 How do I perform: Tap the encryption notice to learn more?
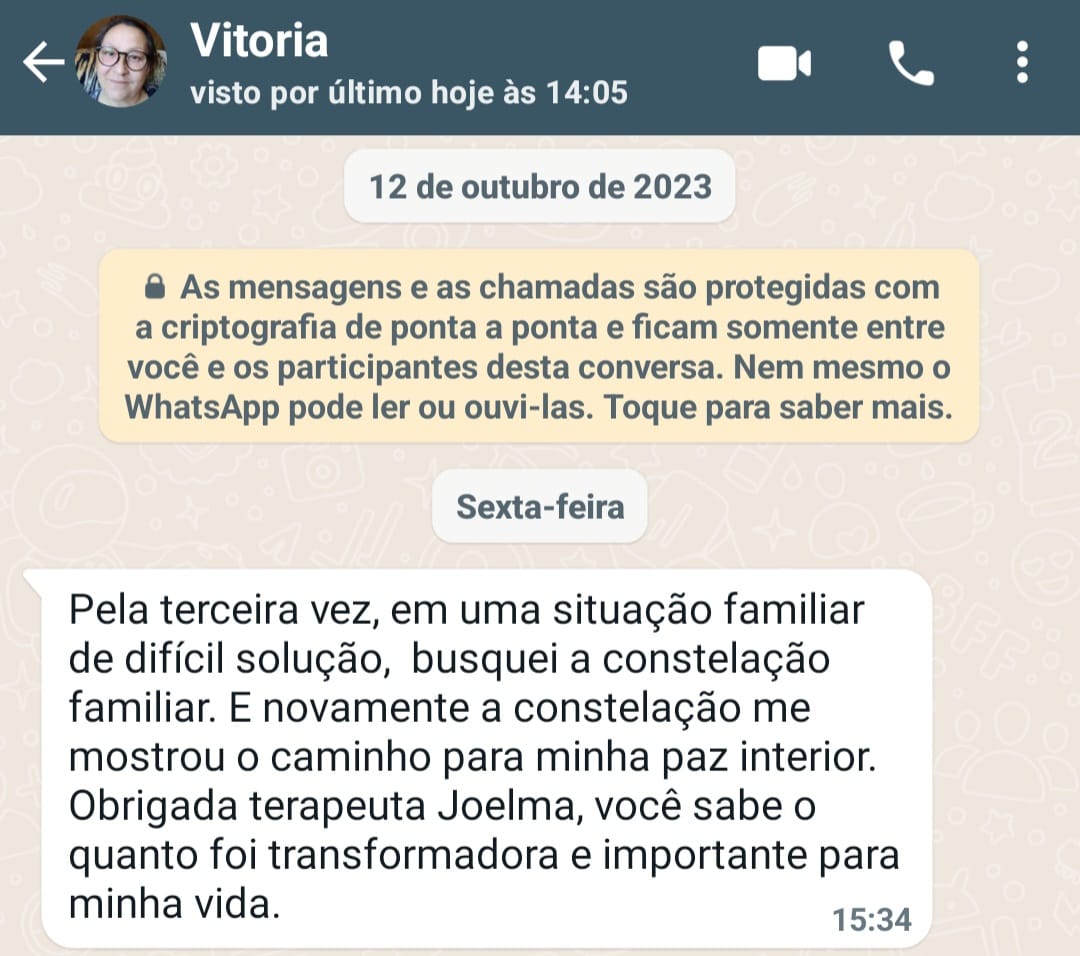pos(539,345)
